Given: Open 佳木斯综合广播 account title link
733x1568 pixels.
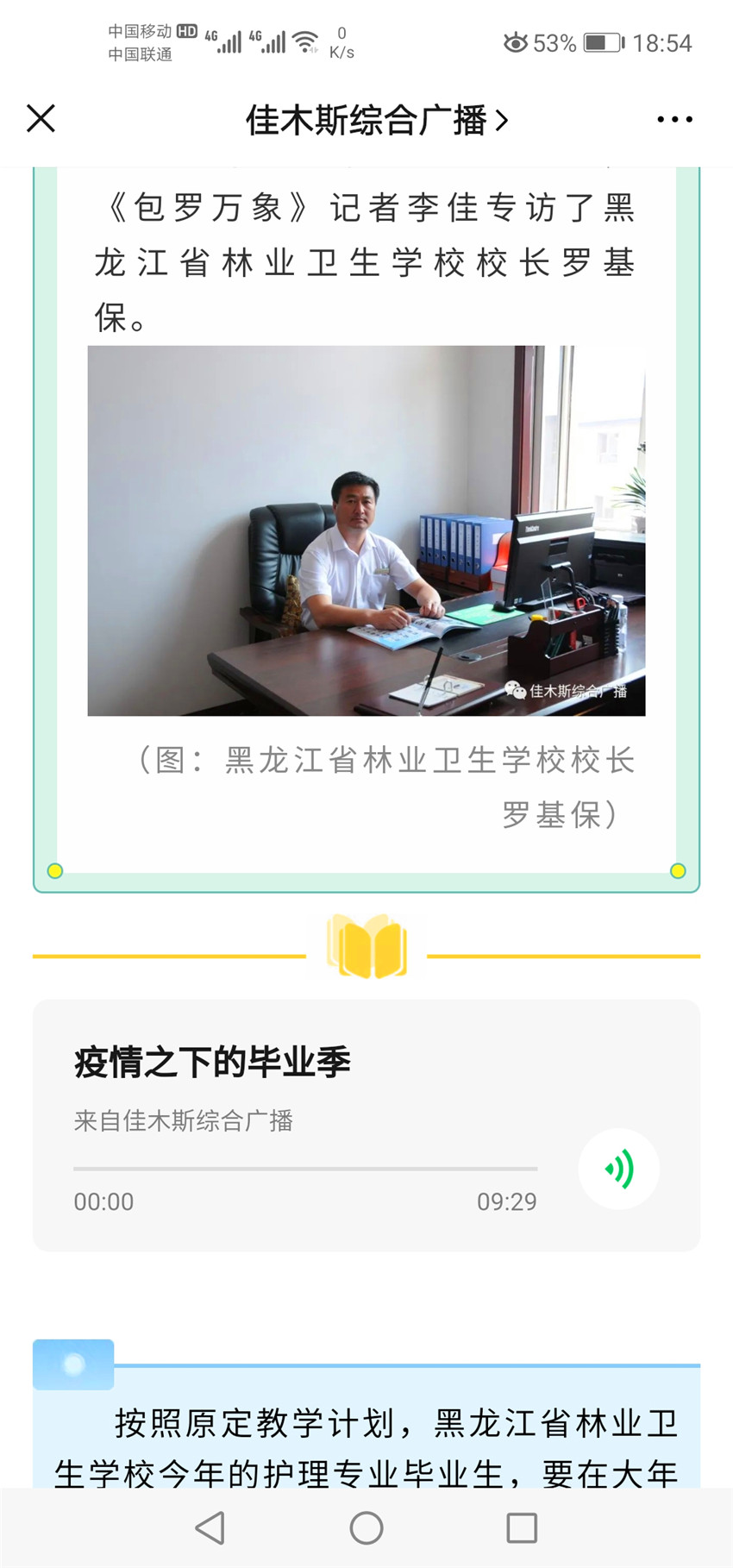Looking at the screenshot, I should click(x=377, y=120).
